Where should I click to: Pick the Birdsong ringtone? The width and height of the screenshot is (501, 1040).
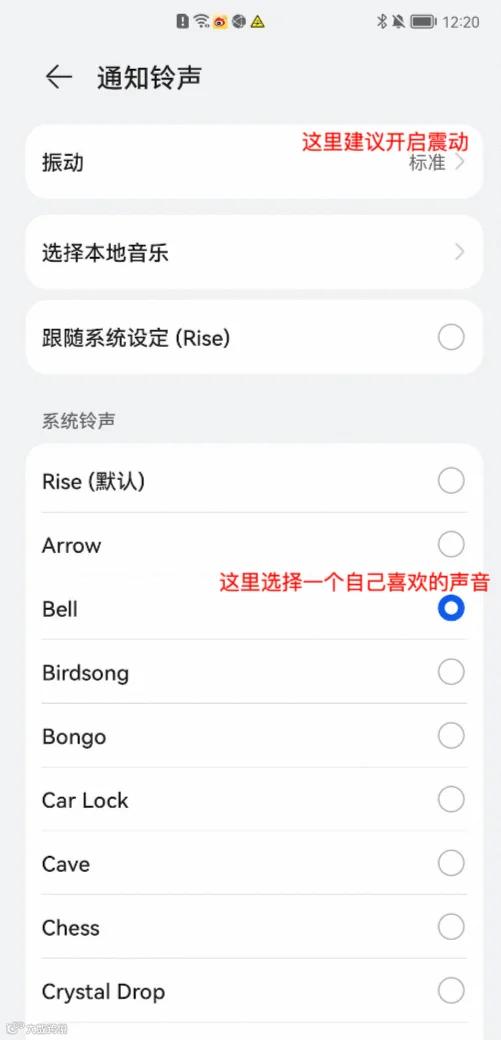click(x=254, y=673)
